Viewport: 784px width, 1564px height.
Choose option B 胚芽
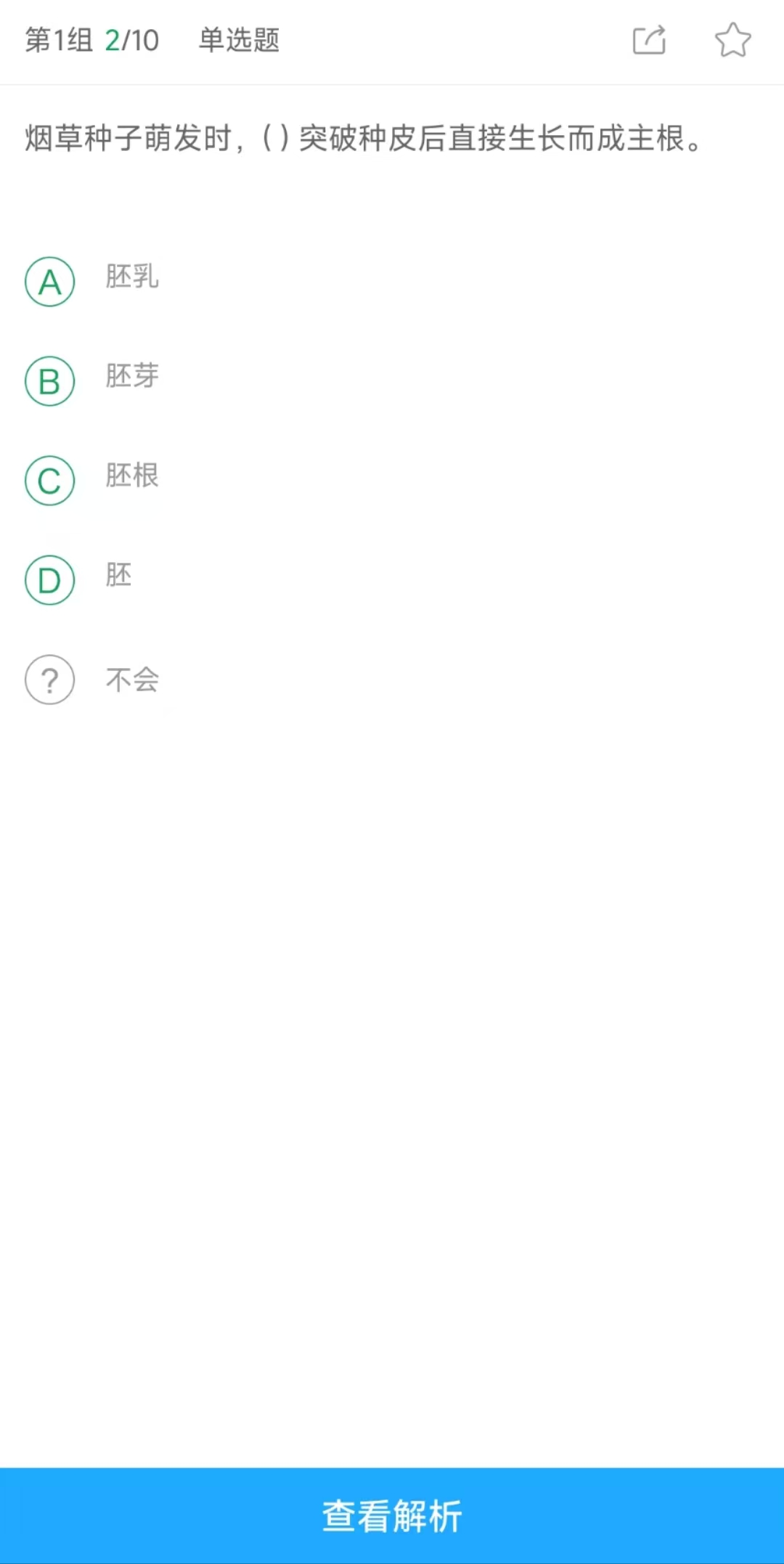(50, 381)
